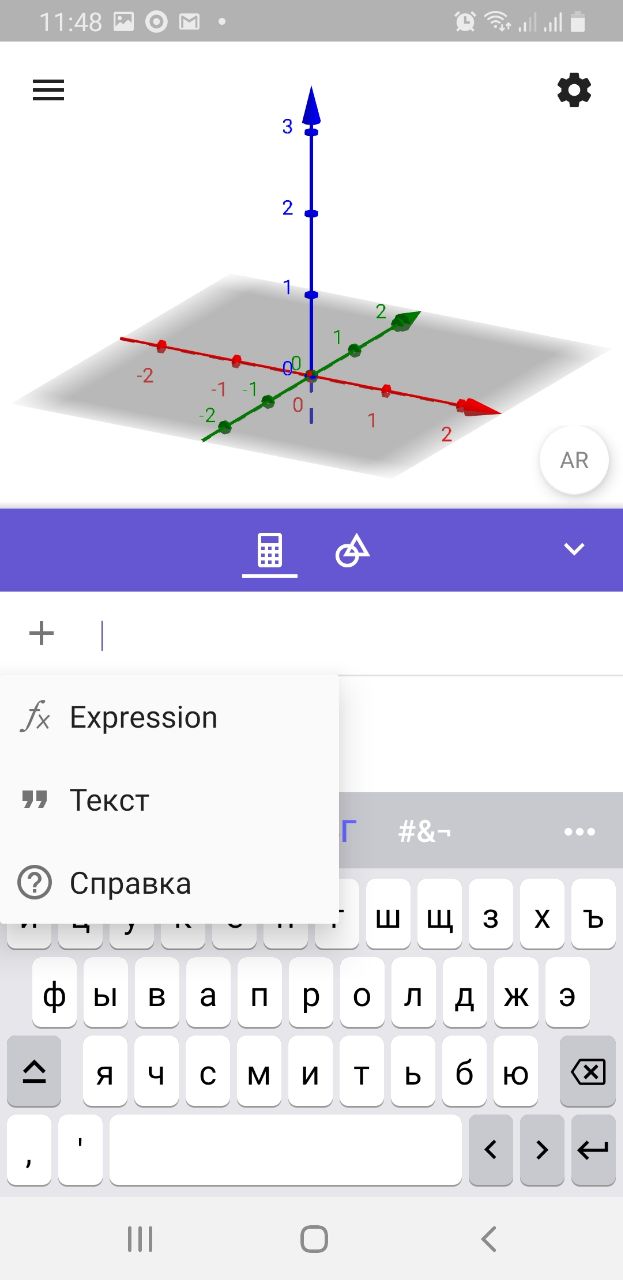
Task: Switch keyboard to the #&¬ symbols layout
Action: click(425, 831)
